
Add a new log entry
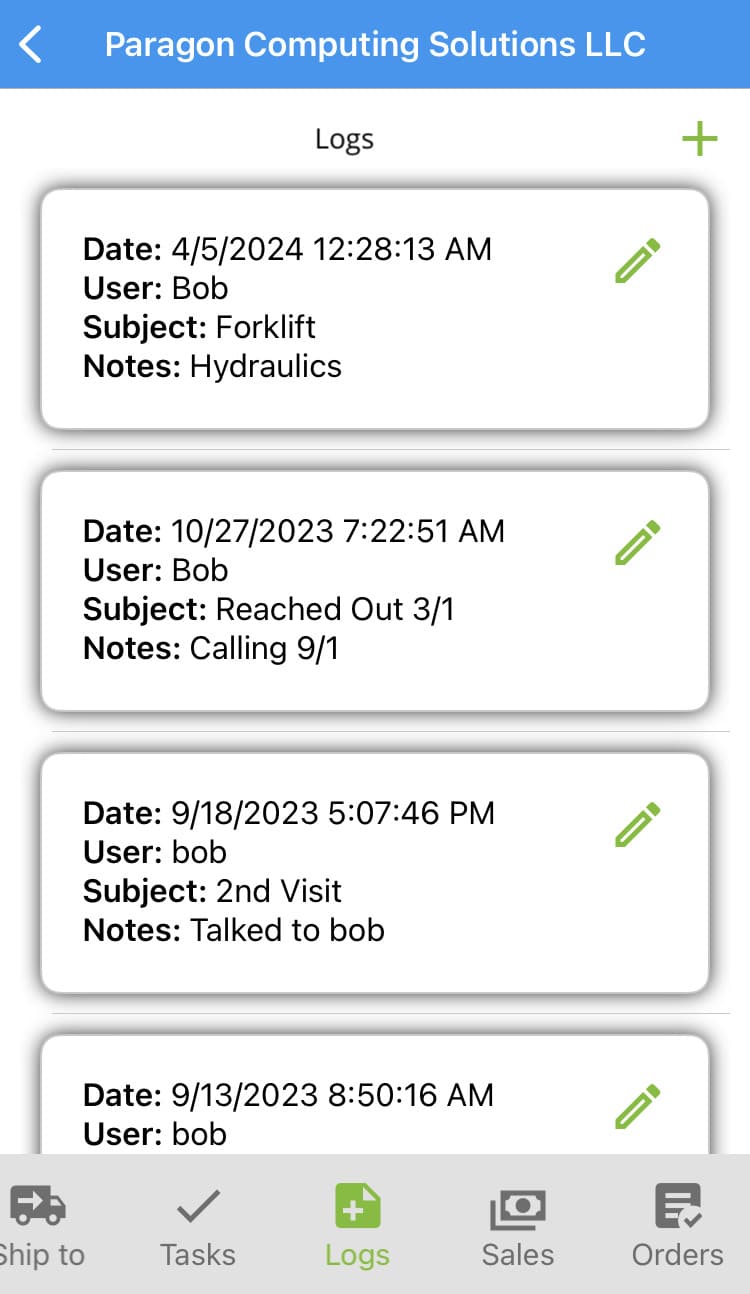(699, 139)
